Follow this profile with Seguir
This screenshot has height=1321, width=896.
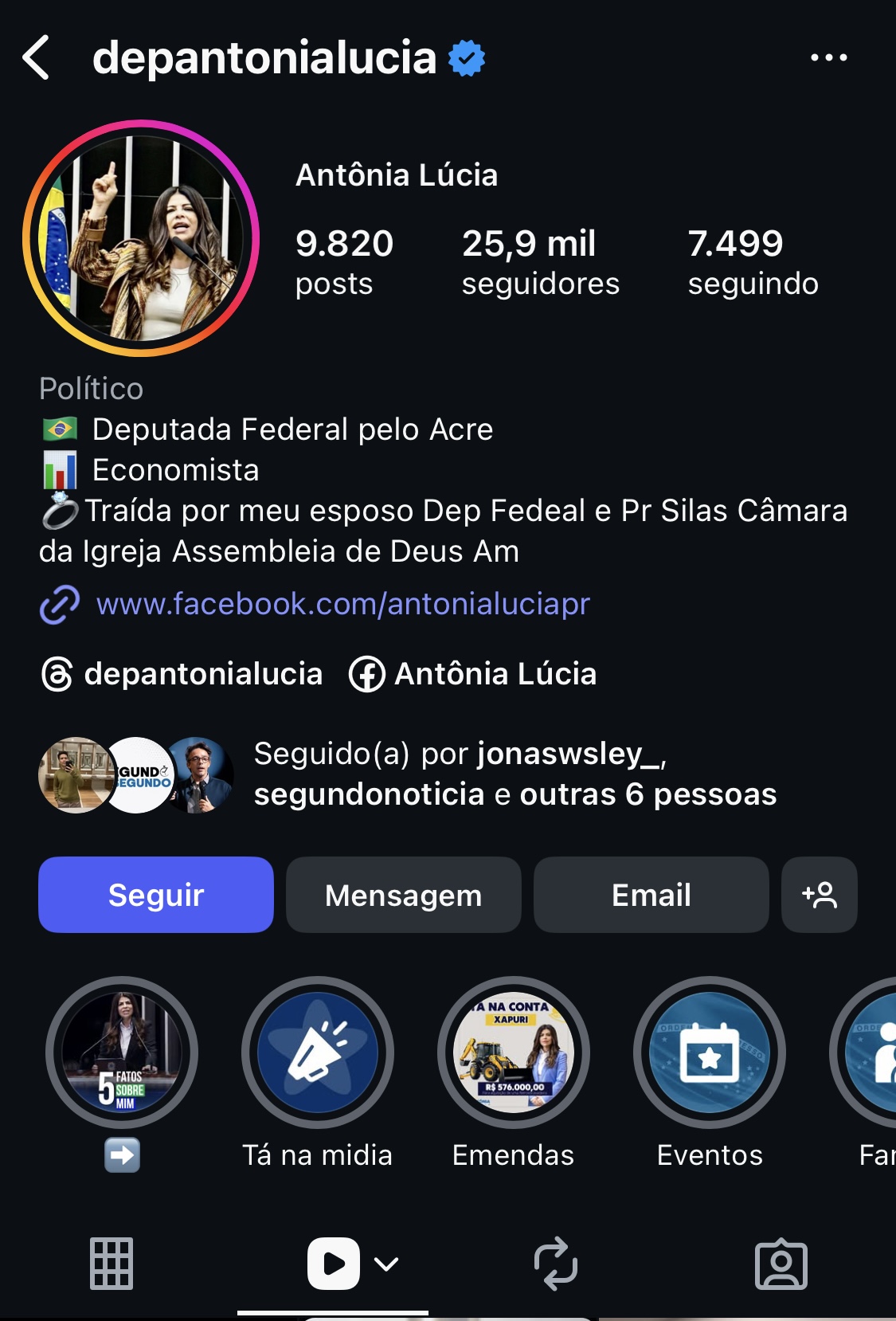pyautogui.click(x=156, y=895)
